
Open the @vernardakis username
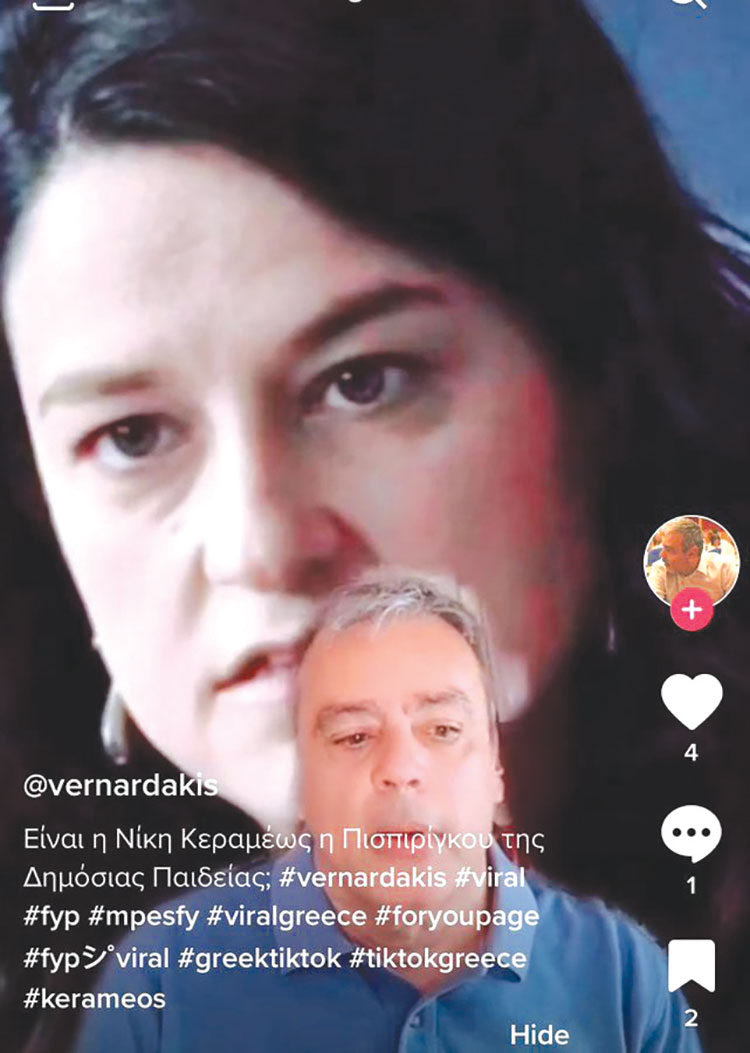(x=120, y=786)
